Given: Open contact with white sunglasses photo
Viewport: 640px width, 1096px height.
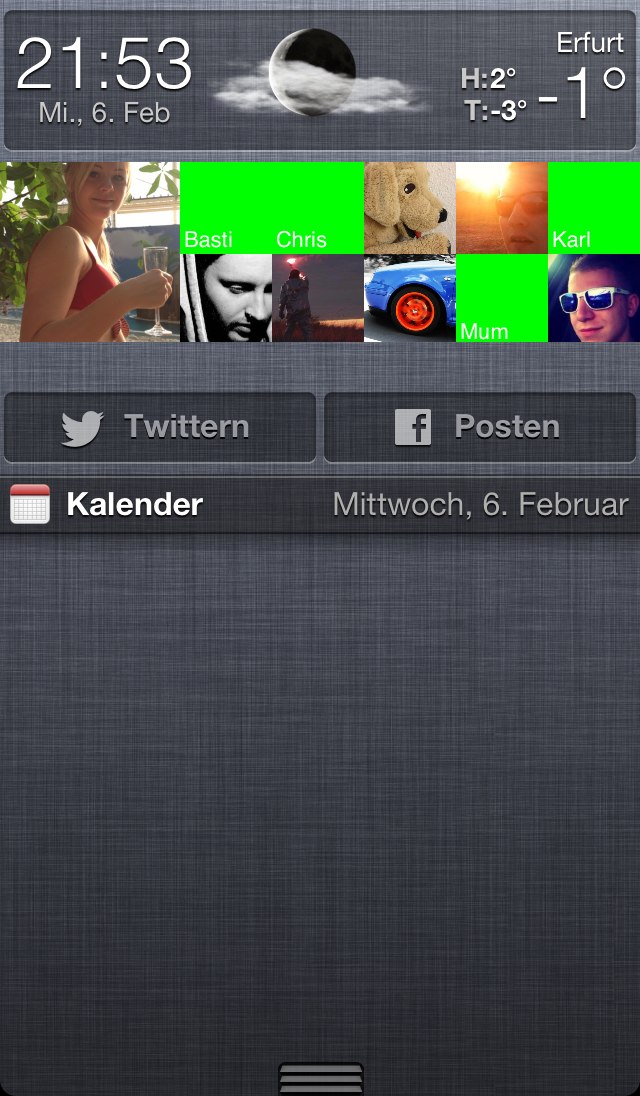Looking at the screenshot, I should 594,298.
